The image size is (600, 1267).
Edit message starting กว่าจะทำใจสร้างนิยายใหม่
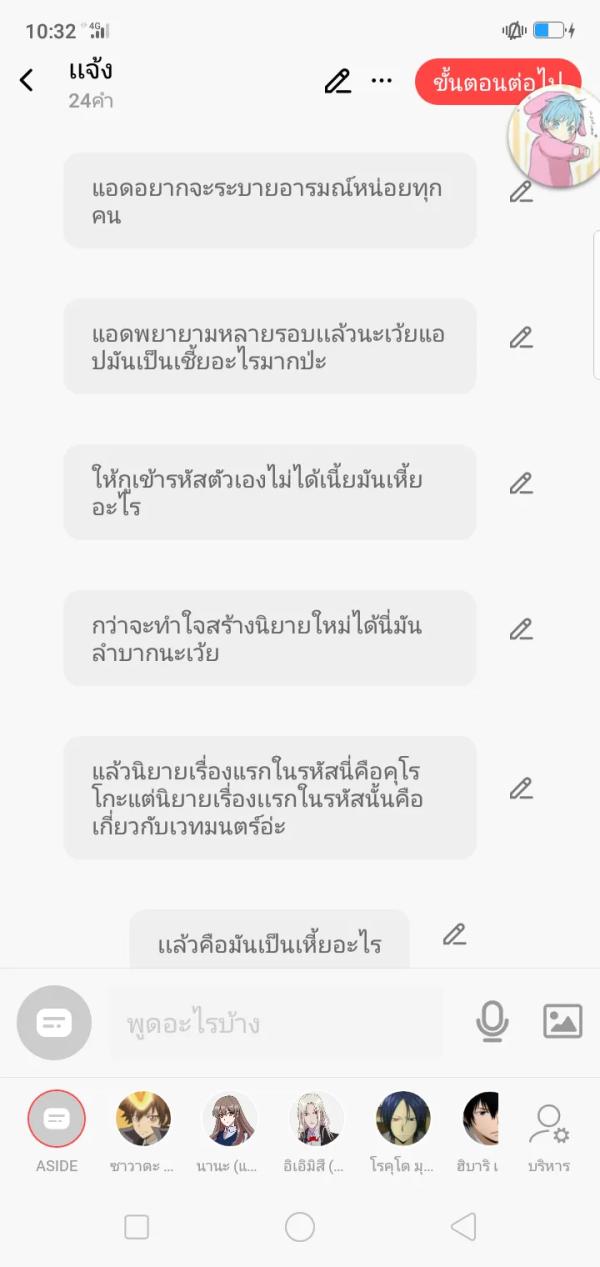point(521,630)
